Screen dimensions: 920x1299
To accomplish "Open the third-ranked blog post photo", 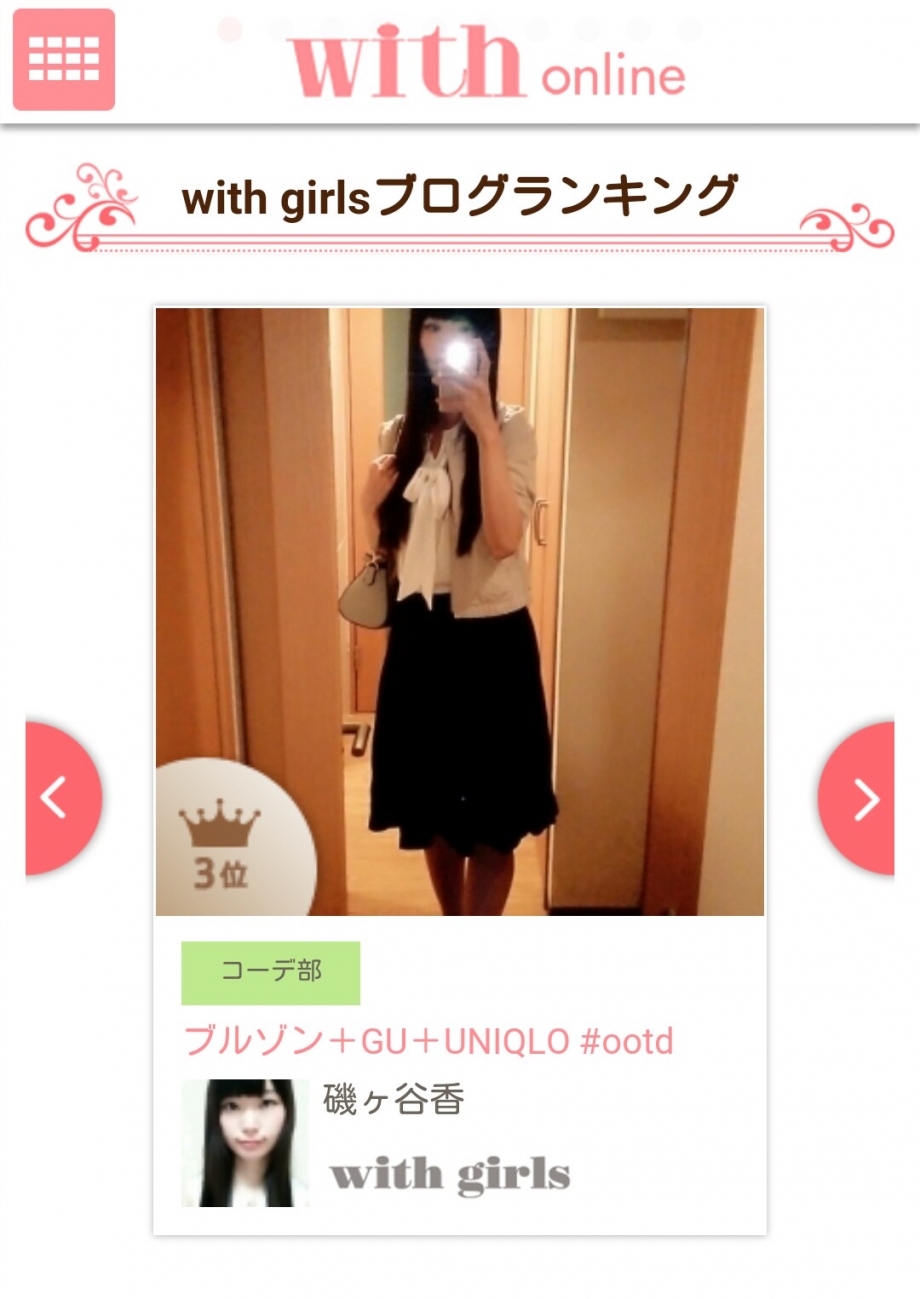I will [460, 610].
